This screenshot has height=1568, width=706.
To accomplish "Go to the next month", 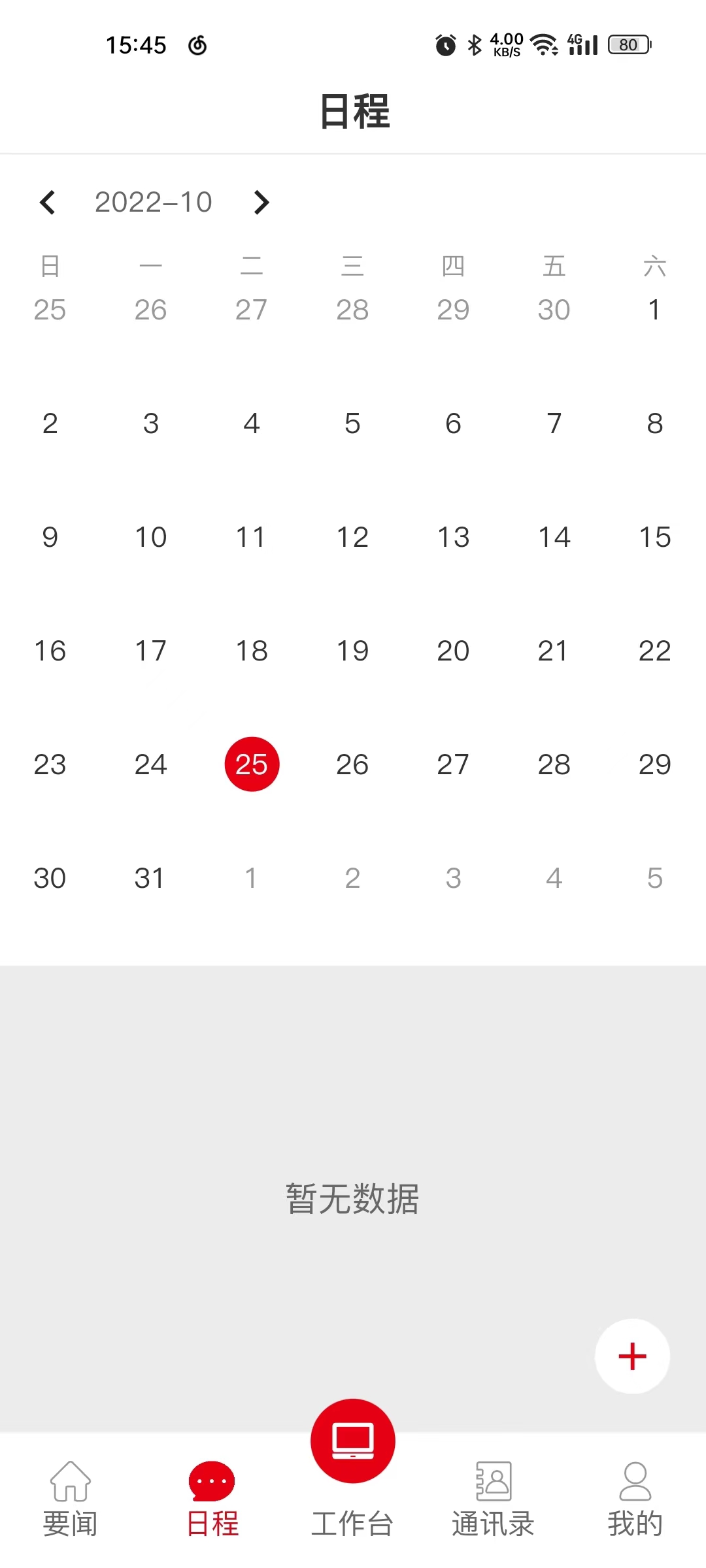I will coord(261,203).
